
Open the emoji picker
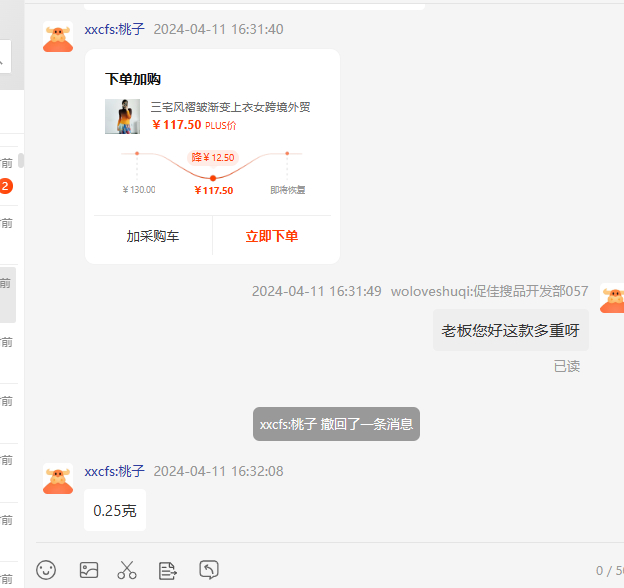click(x=46, y=570)
